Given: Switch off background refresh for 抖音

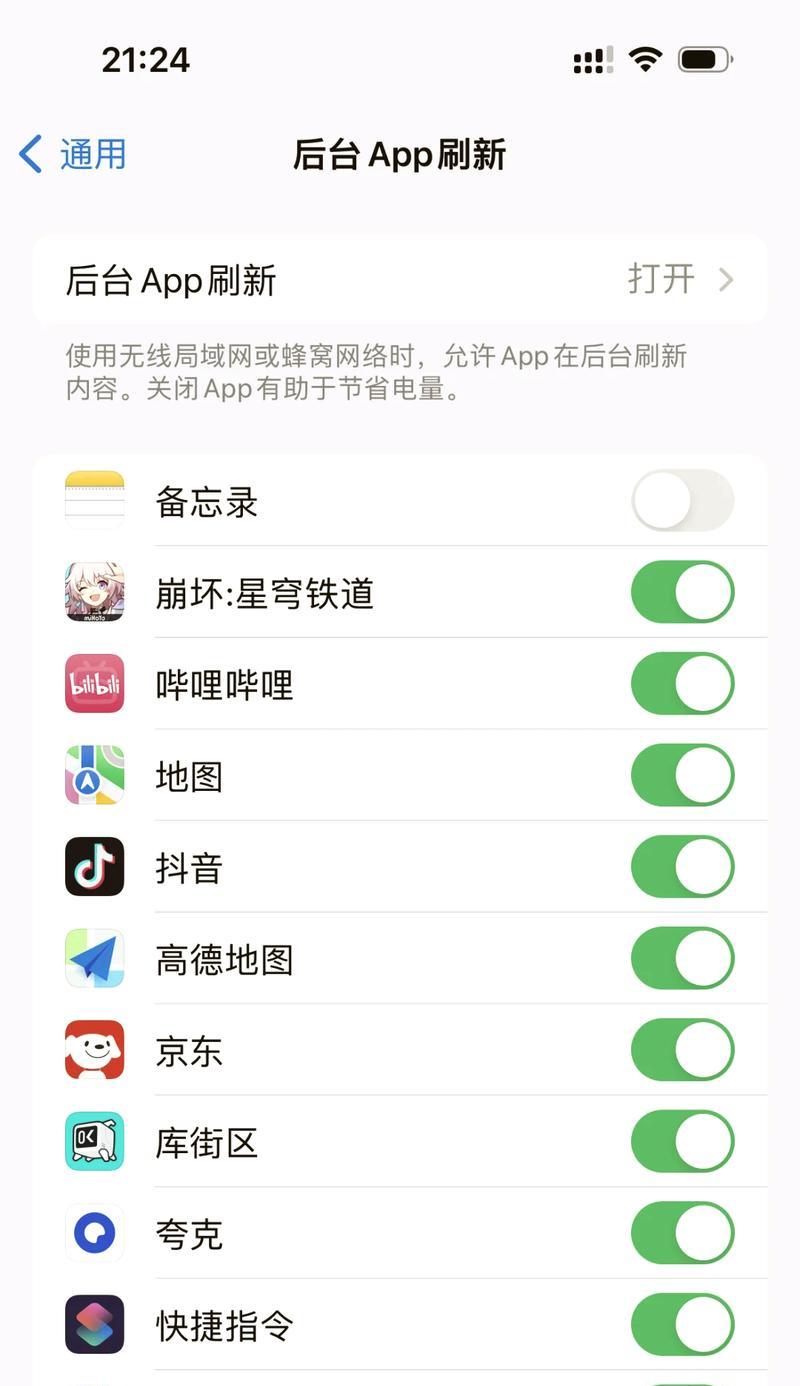Looking at the screenshot, I should click(x=682, y=867).
